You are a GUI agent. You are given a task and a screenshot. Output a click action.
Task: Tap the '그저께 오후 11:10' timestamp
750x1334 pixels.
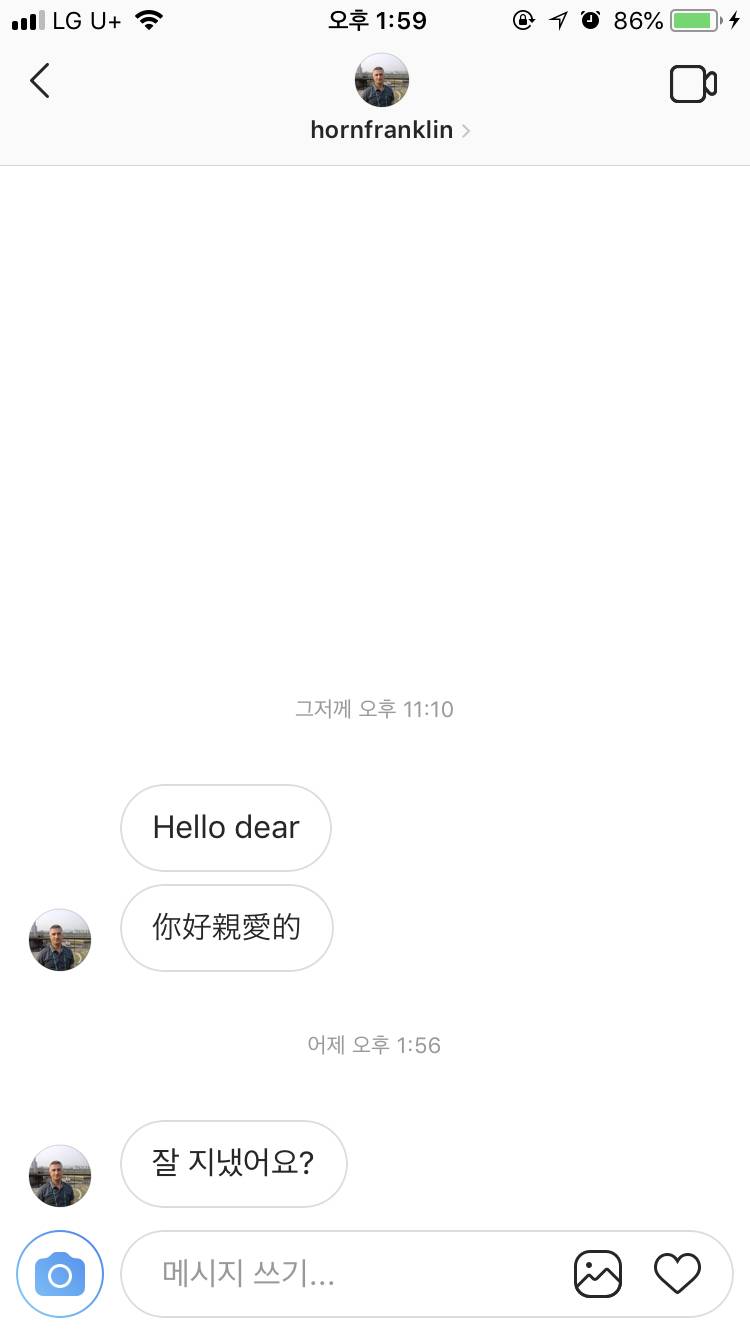374,709
